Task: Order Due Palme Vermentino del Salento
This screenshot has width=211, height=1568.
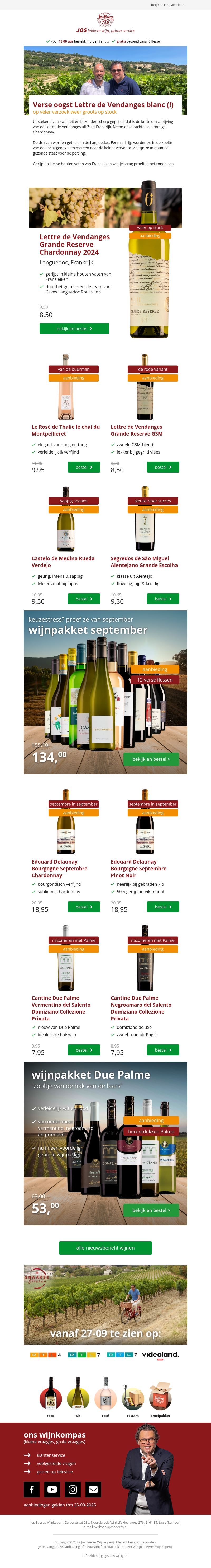Action: [x=84, y=1049]
